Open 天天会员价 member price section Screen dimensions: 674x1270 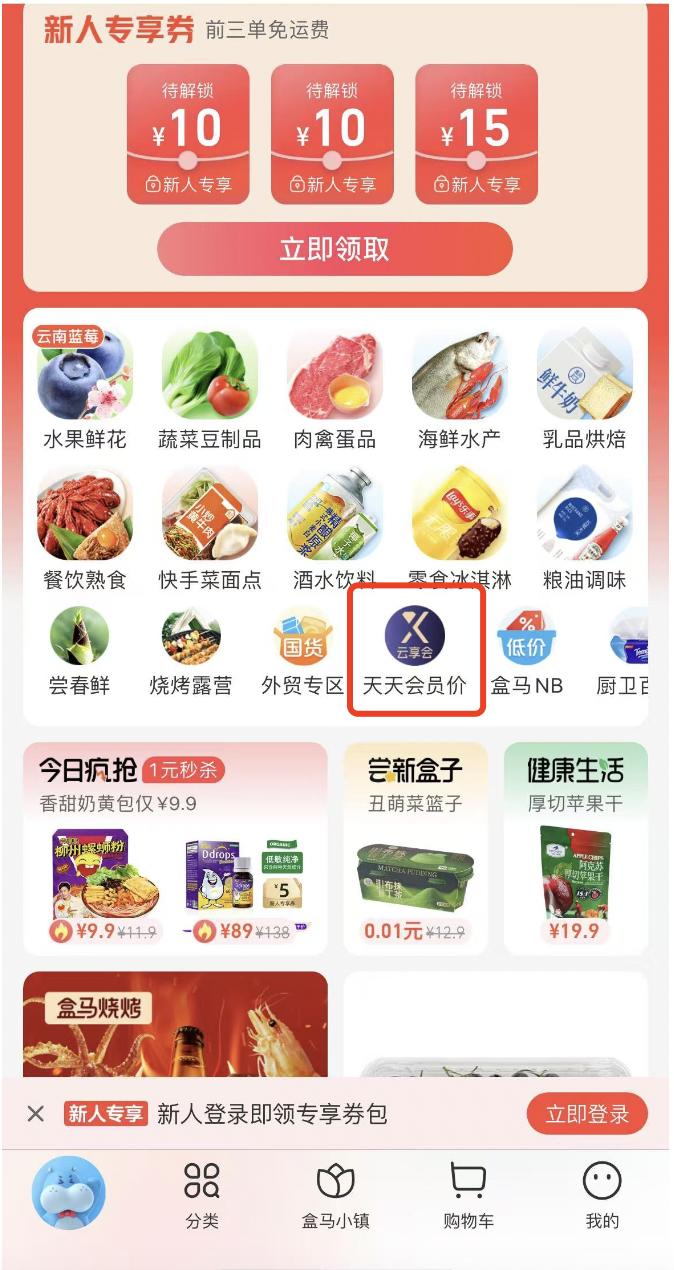[415, 650]
